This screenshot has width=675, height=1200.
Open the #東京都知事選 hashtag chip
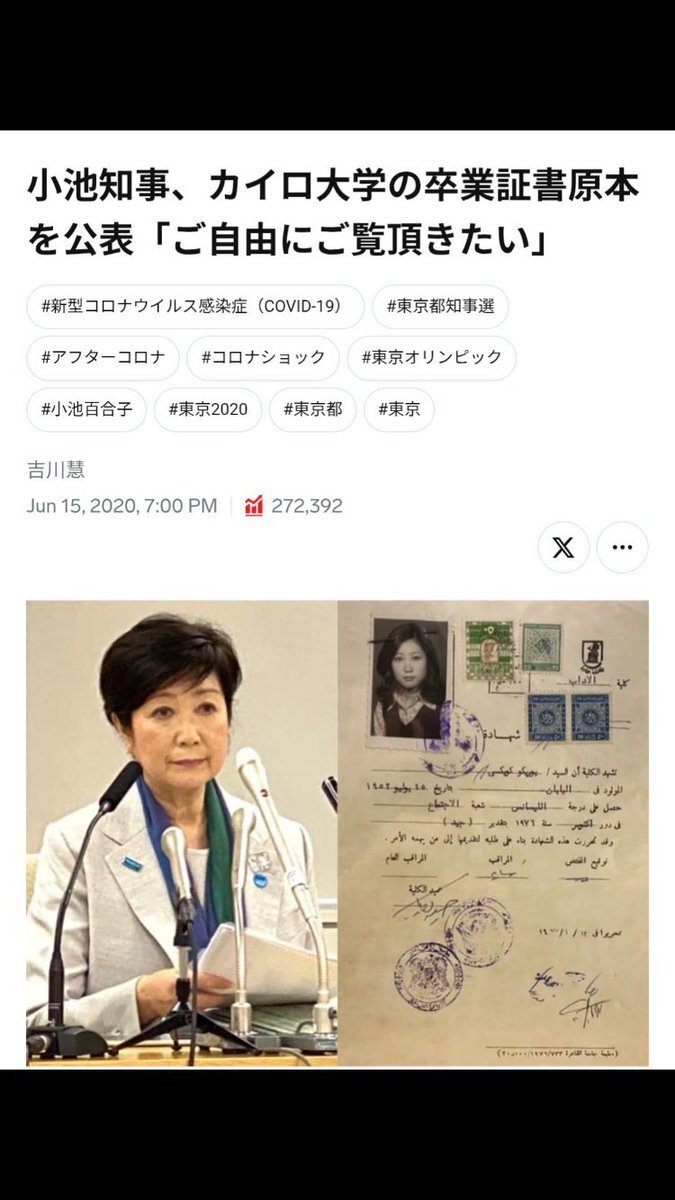click(440, 306)
